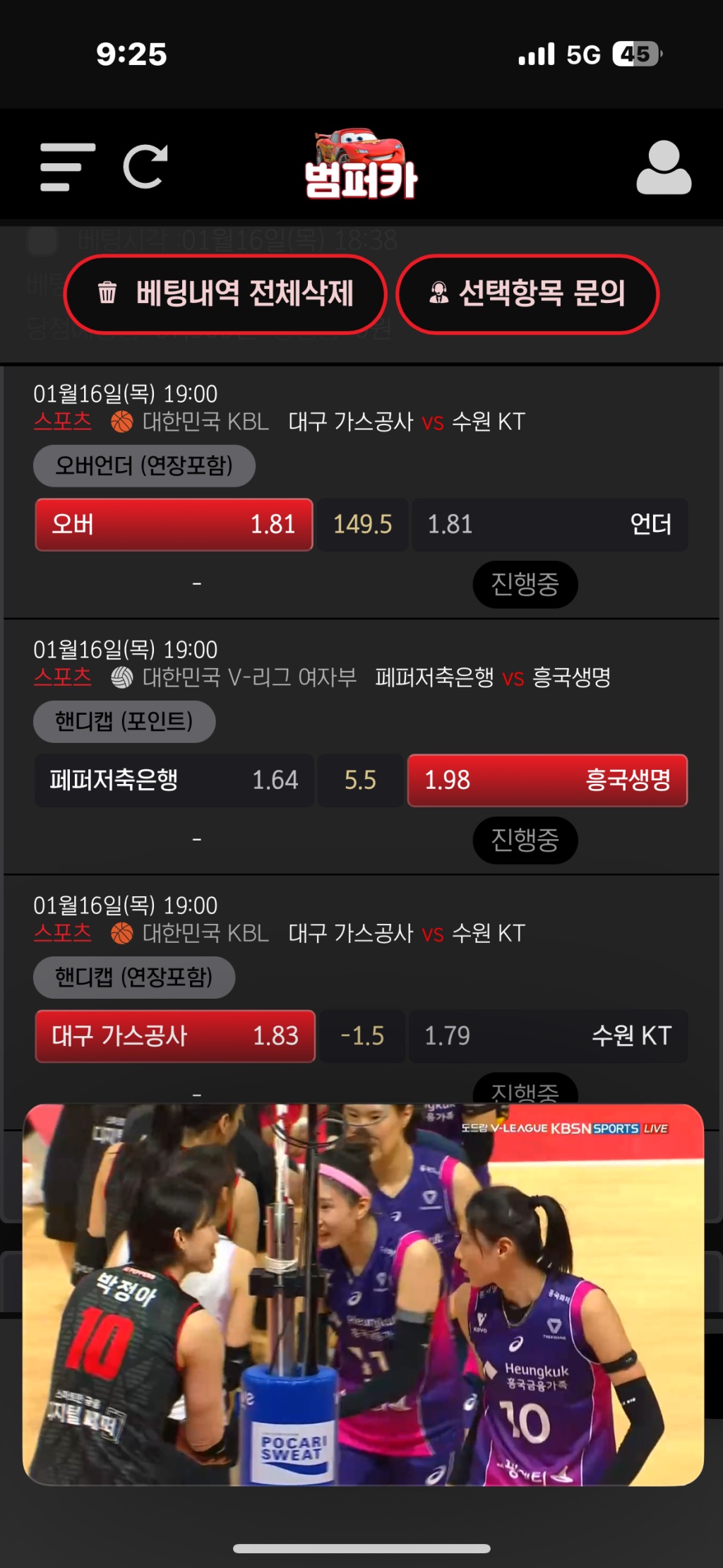Choose 흥국생명 at 1.98 odds
The width and height of the screenshot is (723, 1568).
(x=547, y=780)
